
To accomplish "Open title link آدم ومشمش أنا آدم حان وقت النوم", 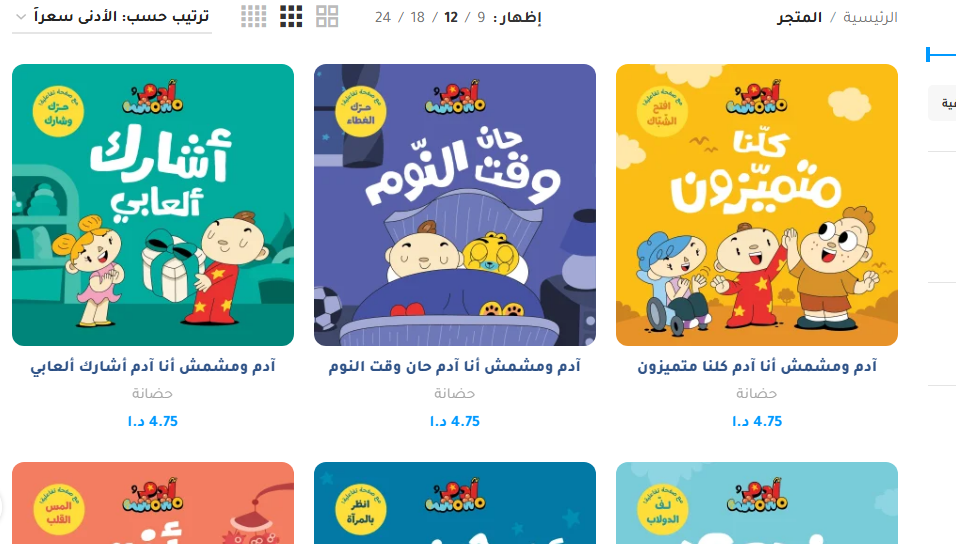I will [455, 367].
